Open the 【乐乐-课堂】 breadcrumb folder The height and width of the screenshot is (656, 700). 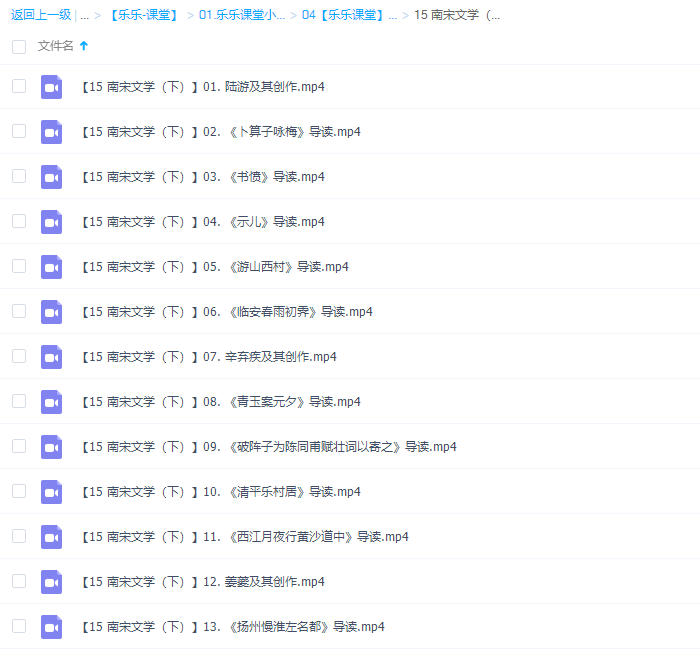coord(144,15)
